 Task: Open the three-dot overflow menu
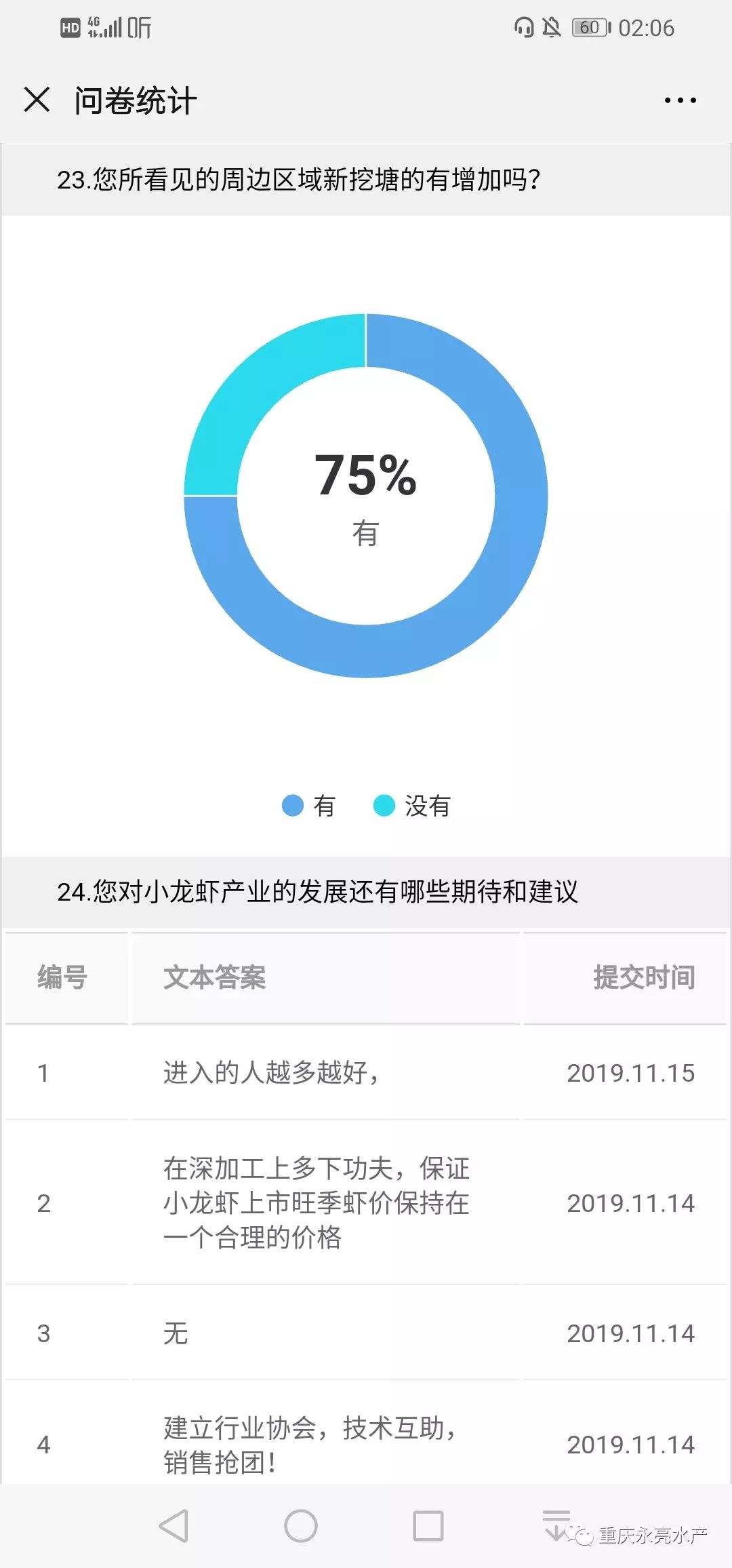680,100
